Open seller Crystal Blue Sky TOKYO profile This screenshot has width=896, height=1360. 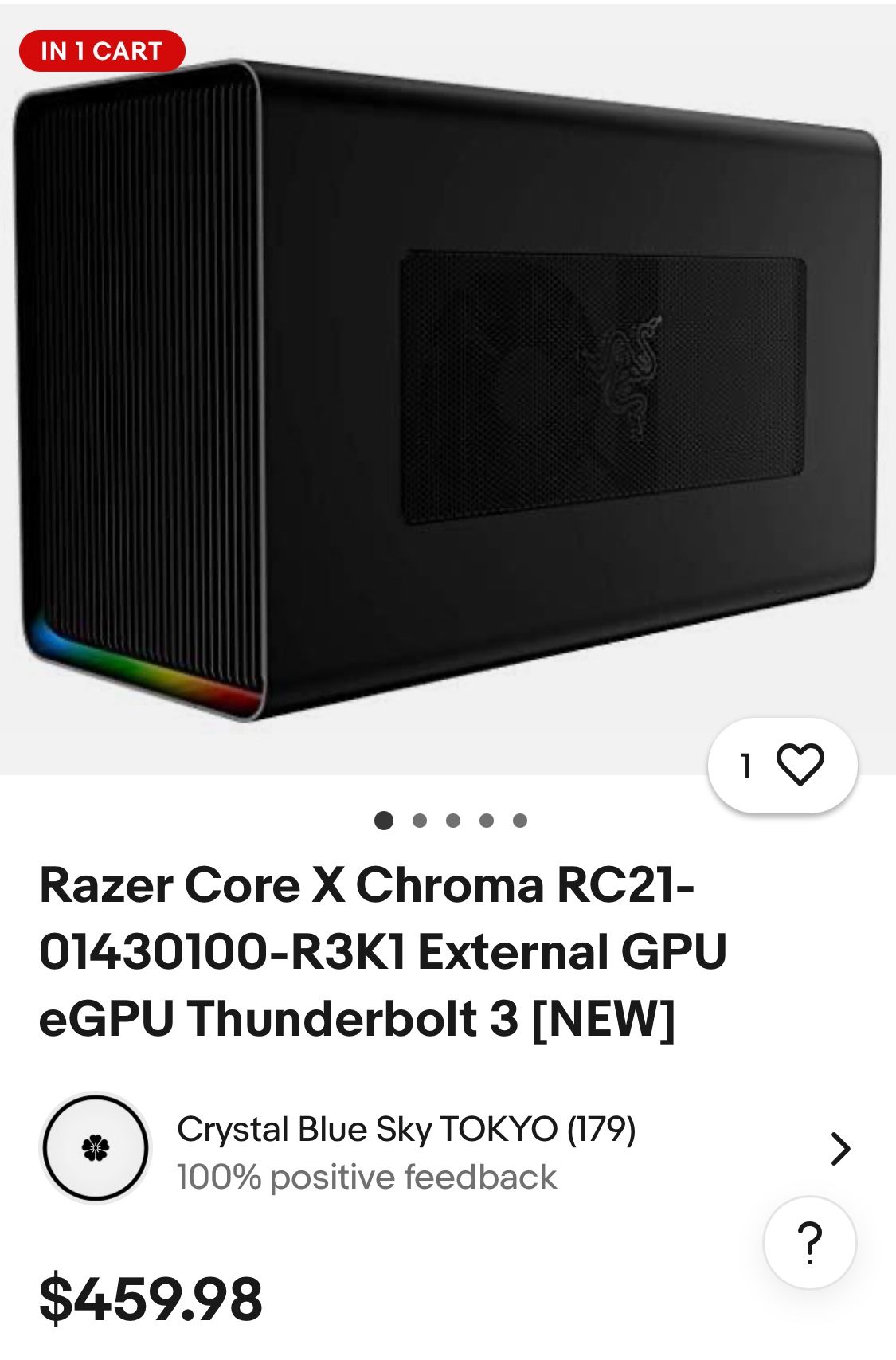click(446, 1149)
